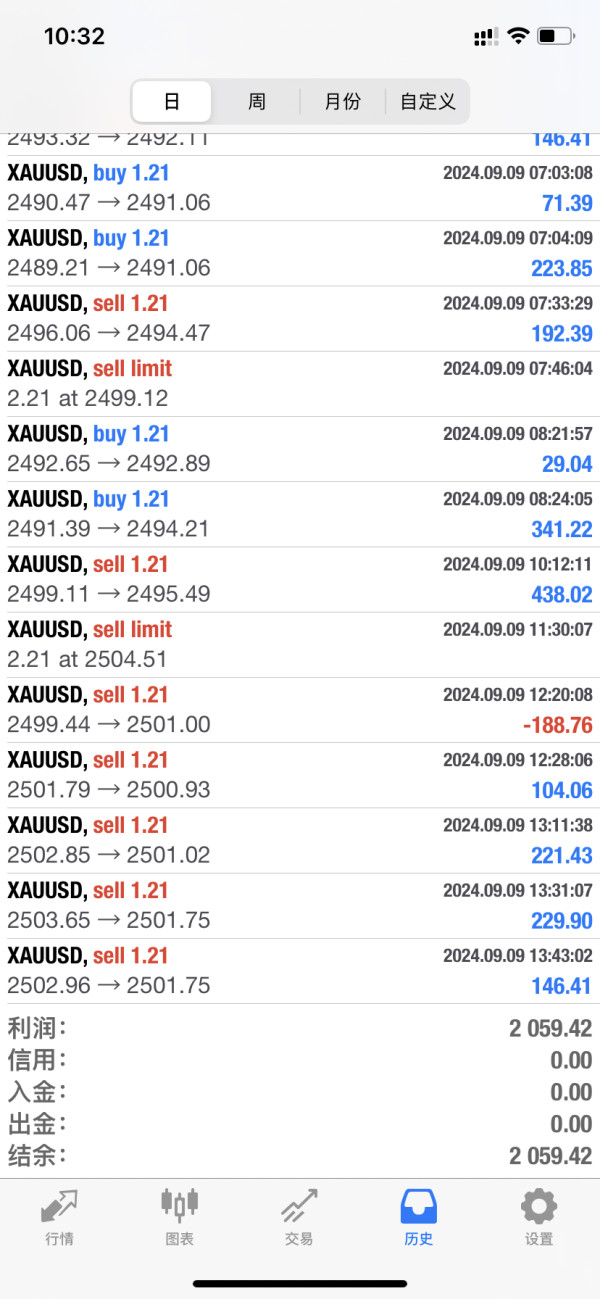The image size is (600, 1299).
Task: Open the 图表 chart tab
Action: (179, 1217)
